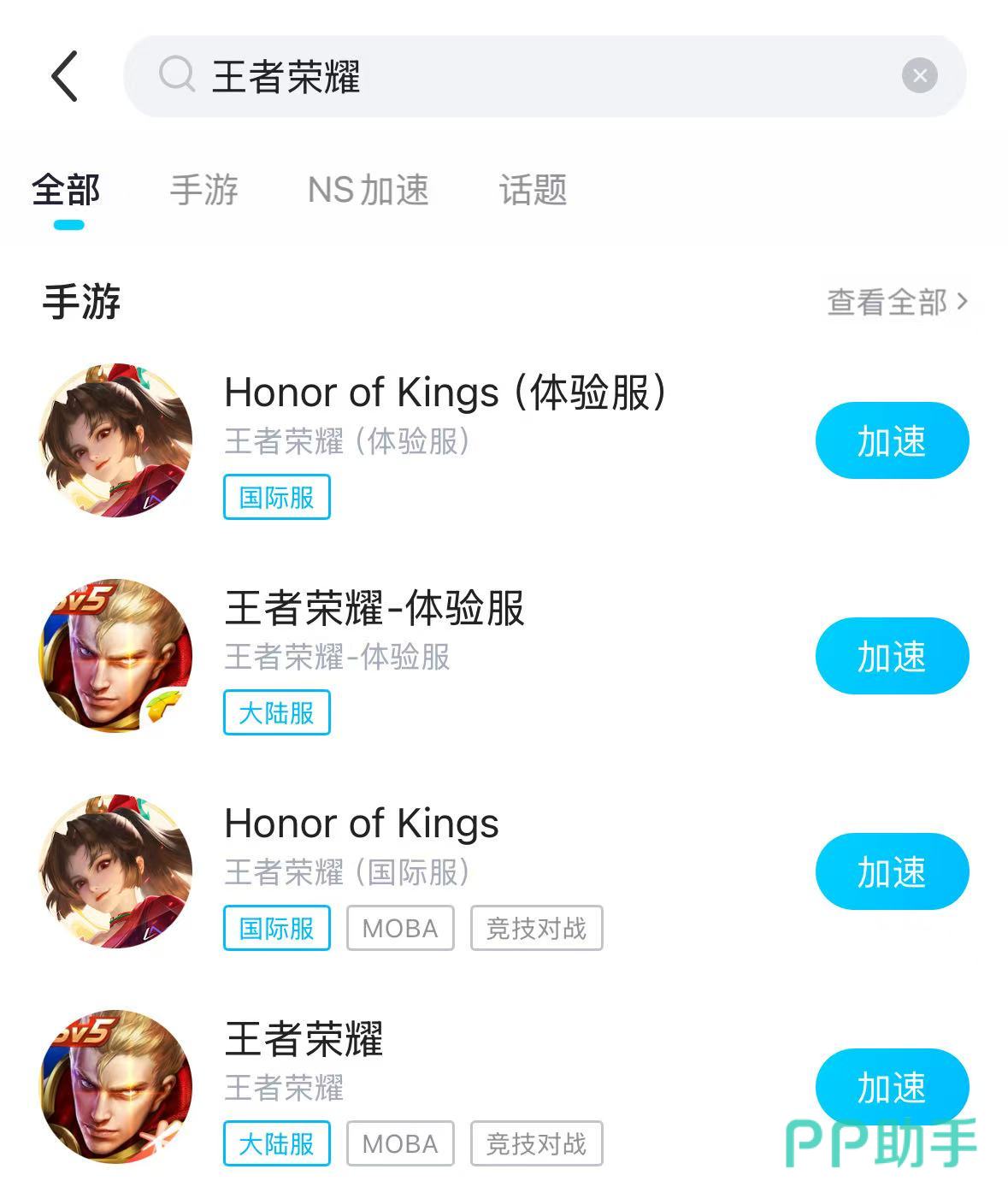Image resolution: width=1008 pixels, height=1187 pixels.
Task: Clear the search text 王者荣耀
Action: (x=919, y=76)
